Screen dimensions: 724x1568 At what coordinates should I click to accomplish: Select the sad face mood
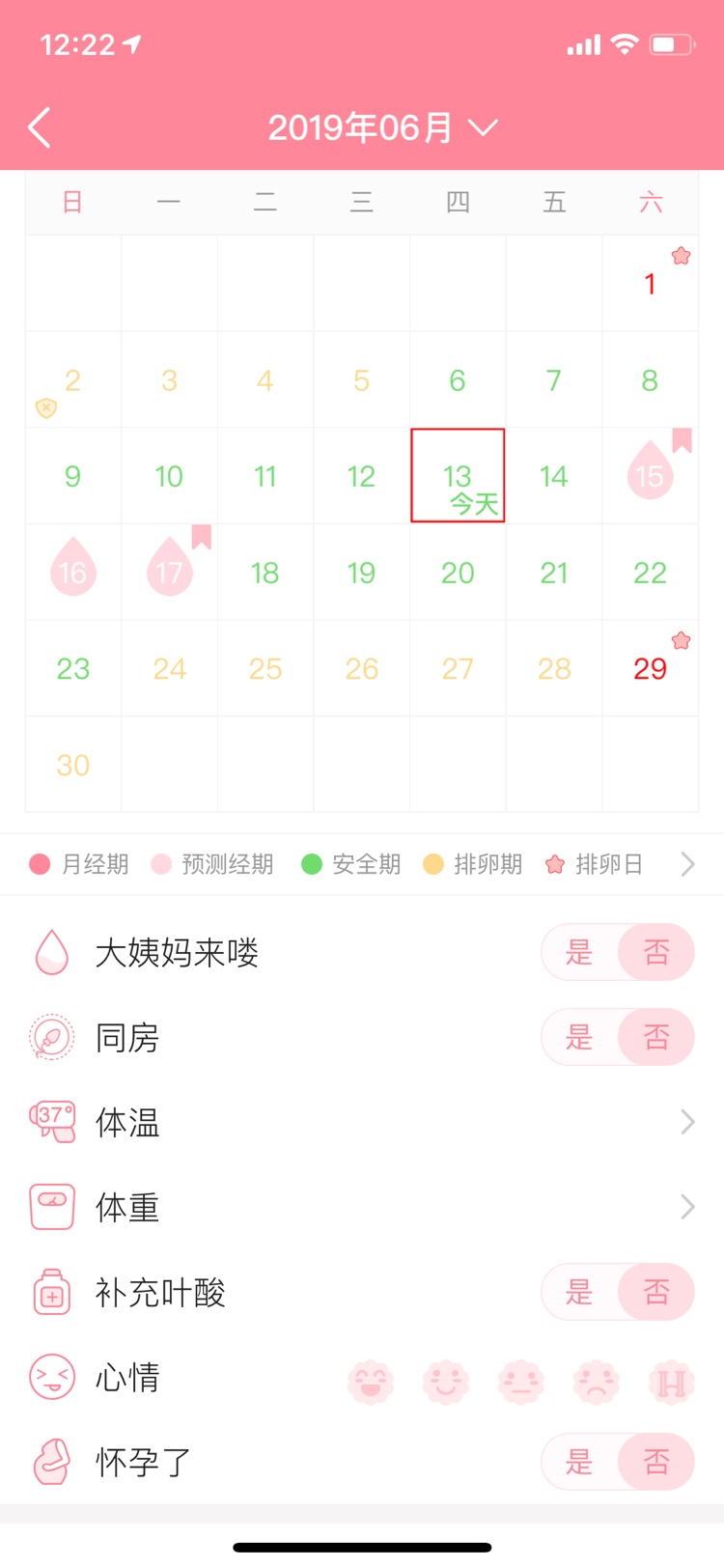click(x=597, y=1383)
